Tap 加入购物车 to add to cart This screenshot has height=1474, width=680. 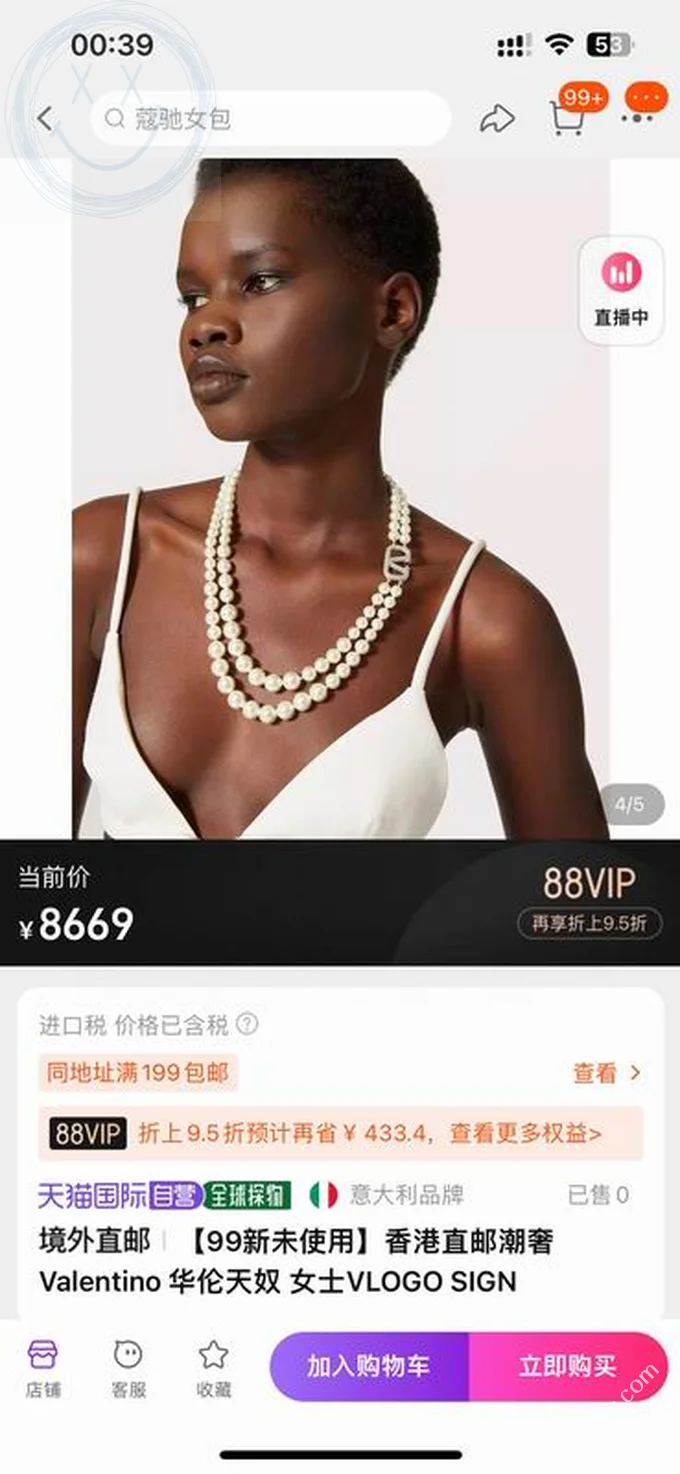click(x=368, y=1366)
